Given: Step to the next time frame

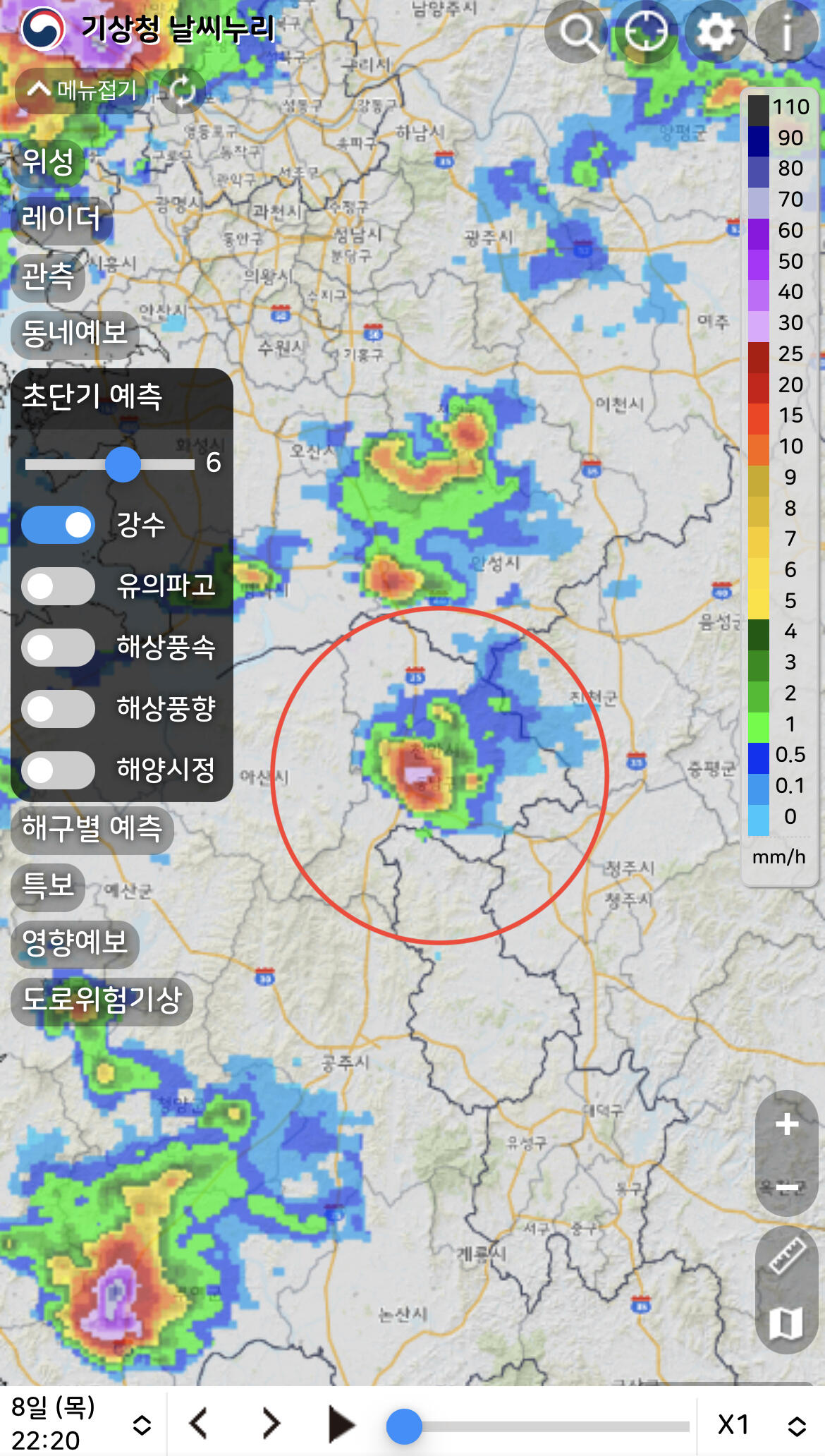Looking at the screenshot, I should (271, 1424).
